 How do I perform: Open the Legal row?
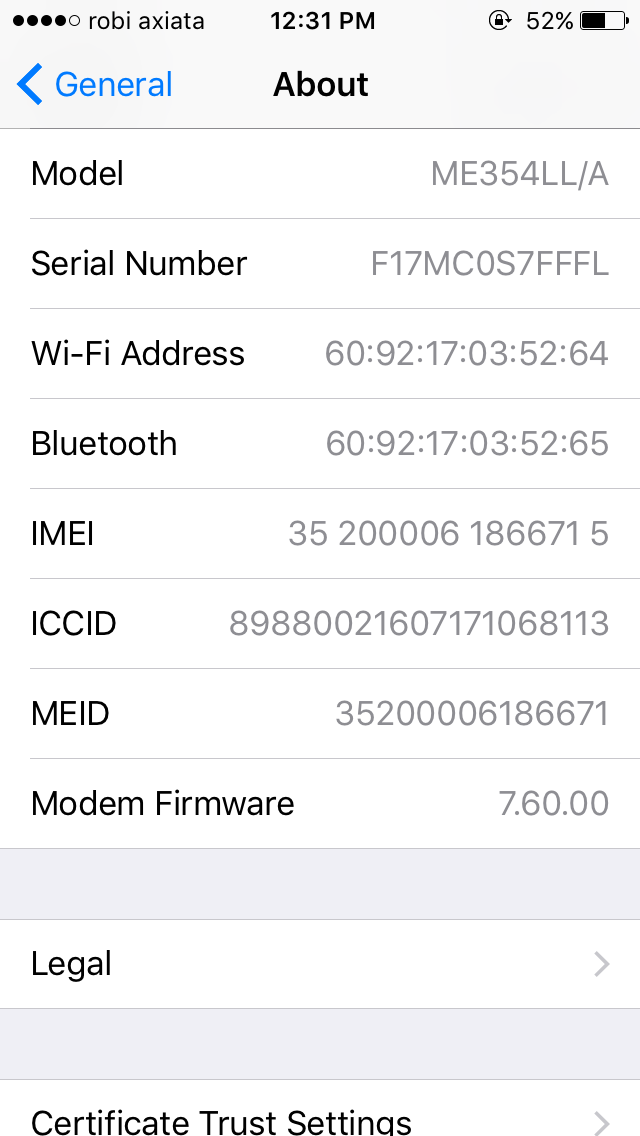click(320, 964)
